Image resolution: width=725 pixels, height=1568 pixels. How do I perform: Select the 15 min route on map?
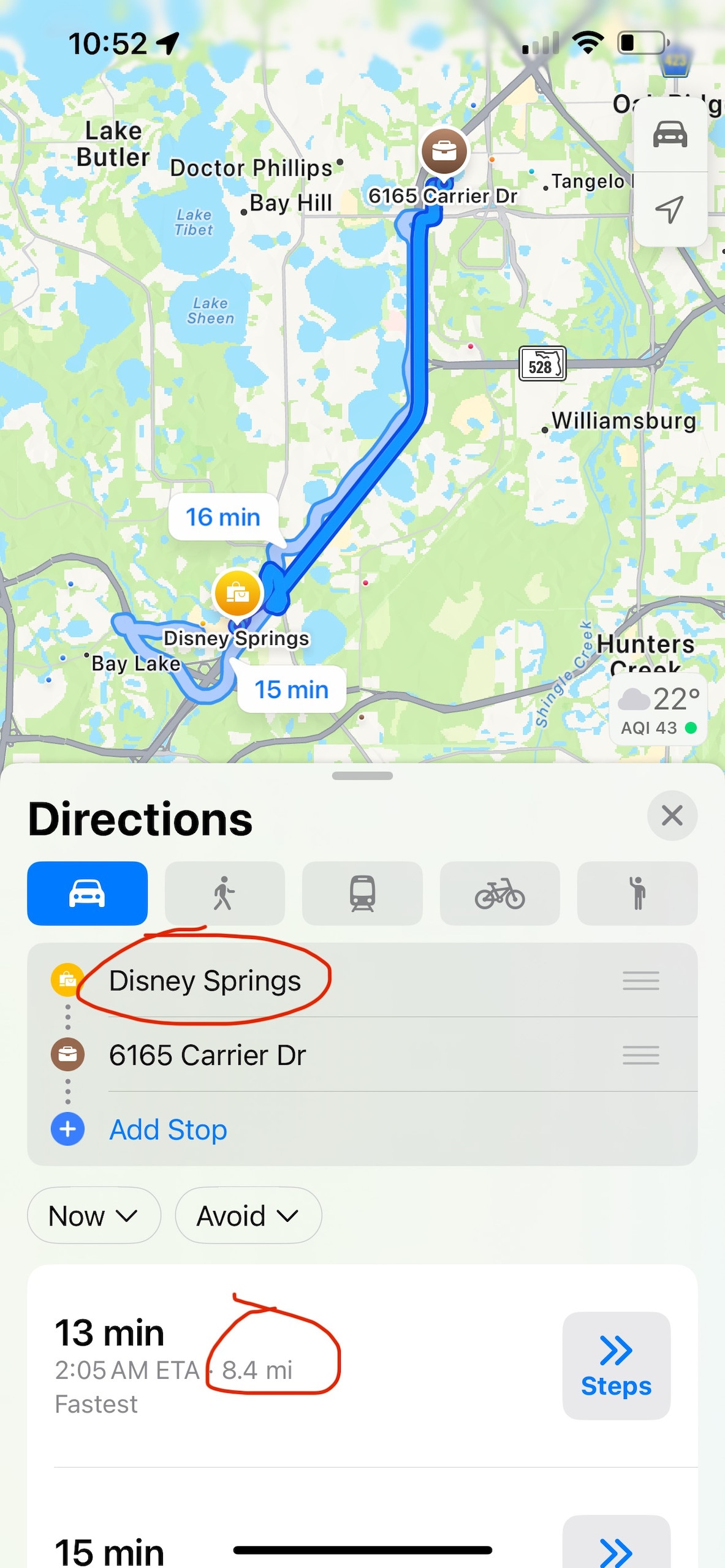[x=291, y=690]
